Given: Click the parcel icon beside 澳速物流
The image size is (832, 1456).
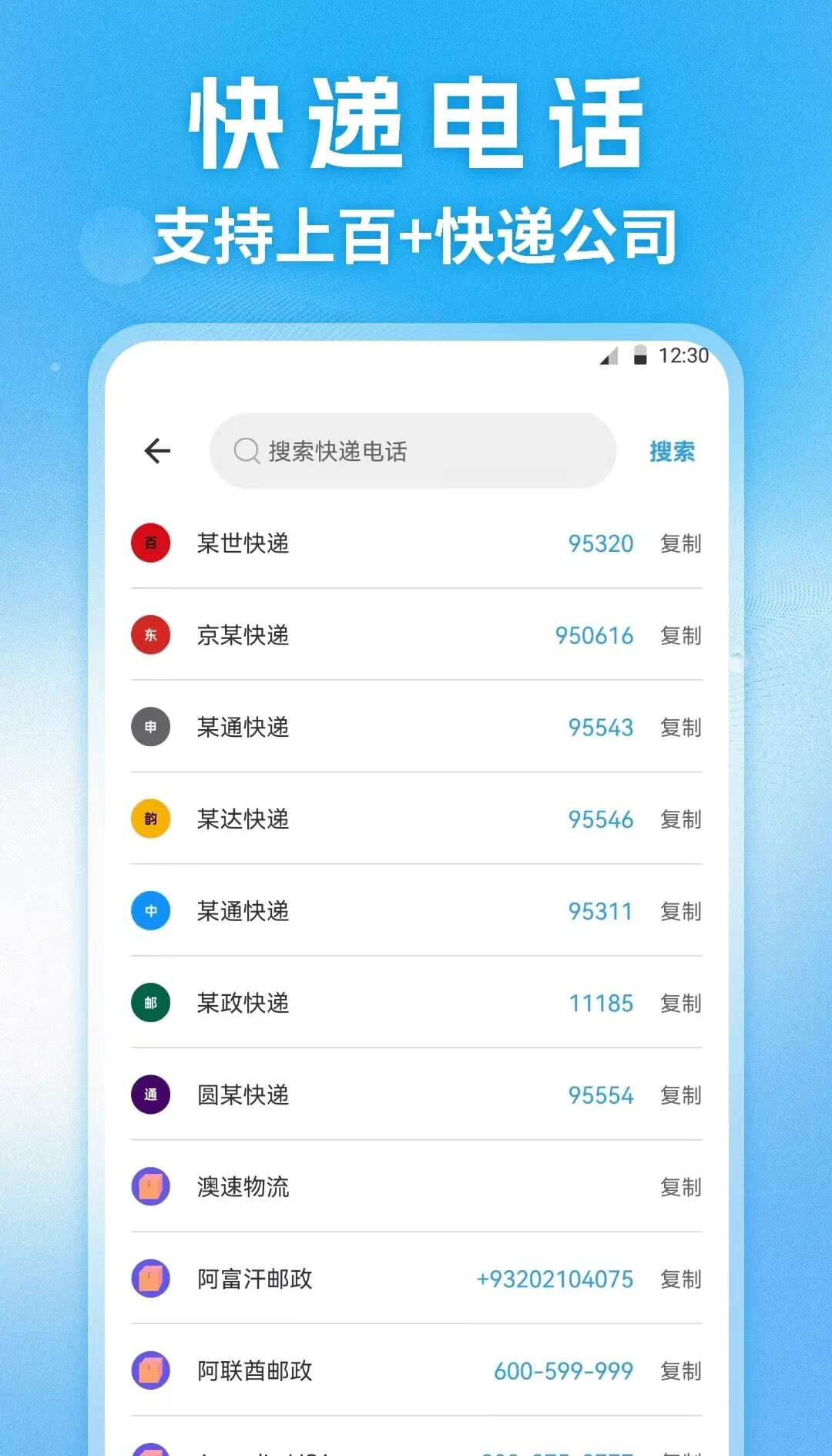Looking at the screenshot, I should [x=151, y=1187].
